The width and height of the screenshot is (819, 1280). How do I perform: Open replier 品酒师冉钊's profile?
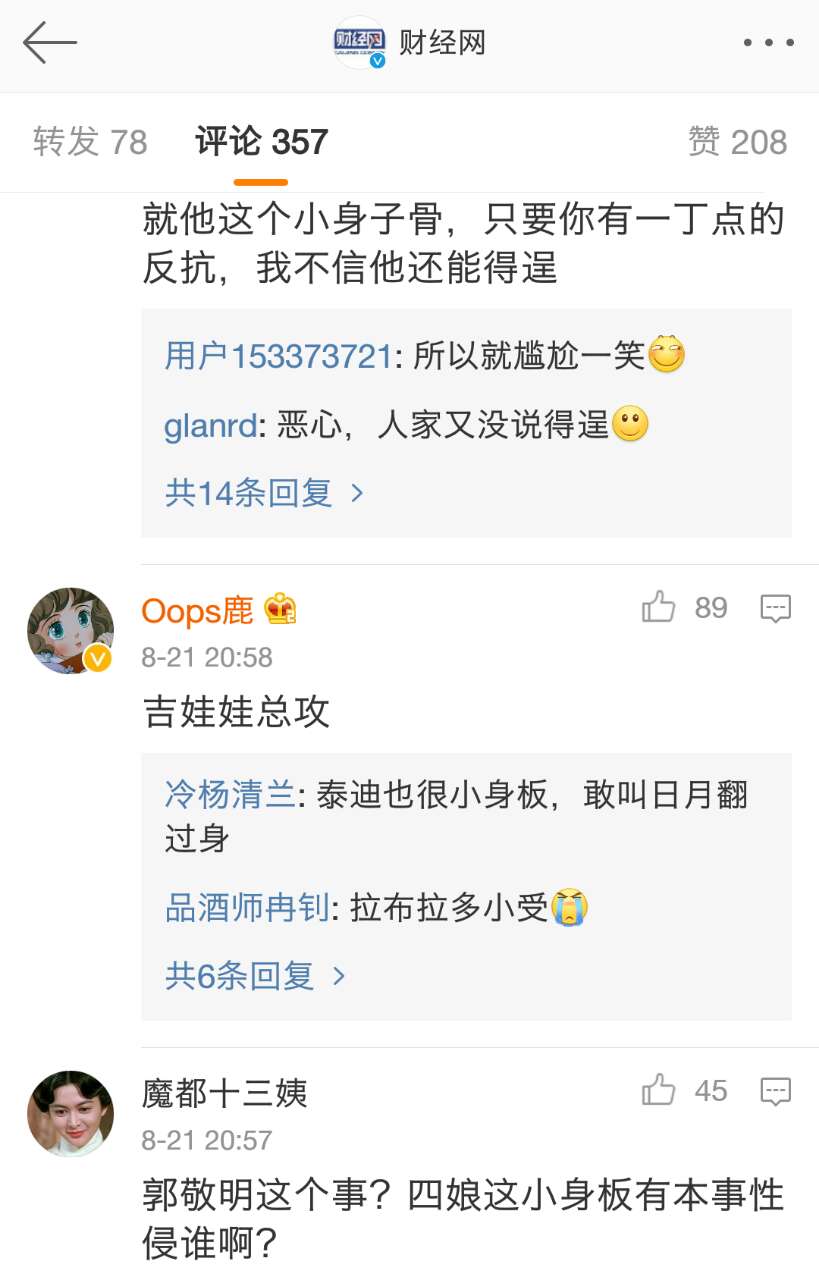coord(247,908)
